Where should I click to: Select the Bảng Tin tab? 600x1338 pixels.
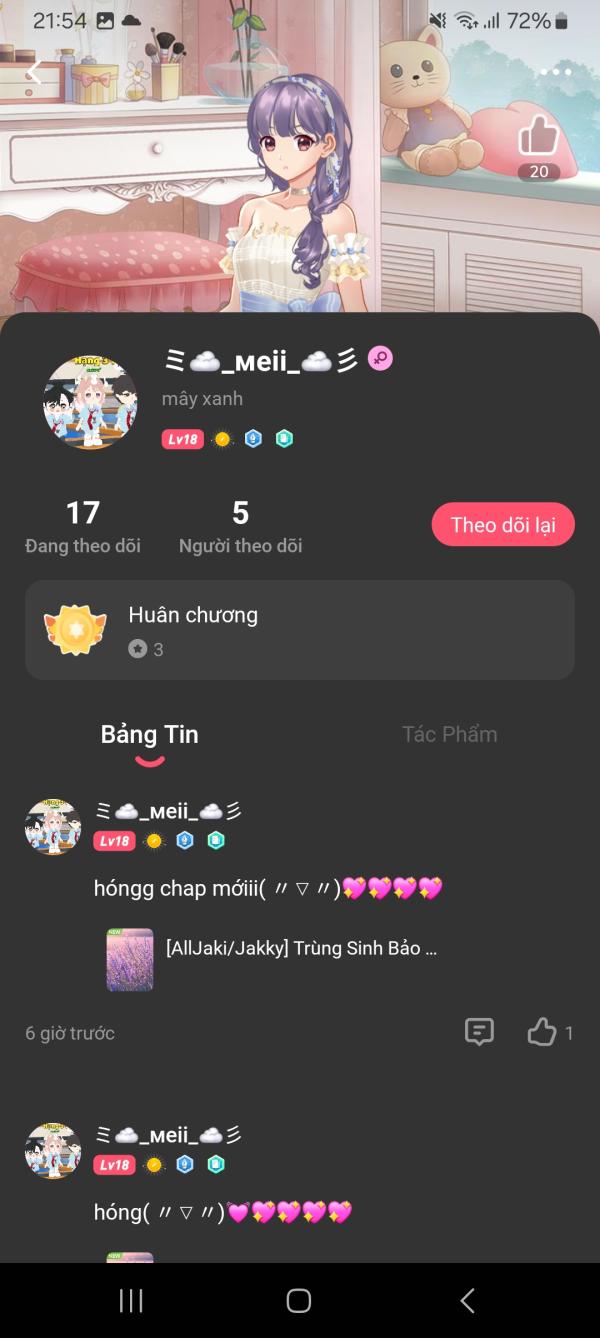click(x=150, y=734)
